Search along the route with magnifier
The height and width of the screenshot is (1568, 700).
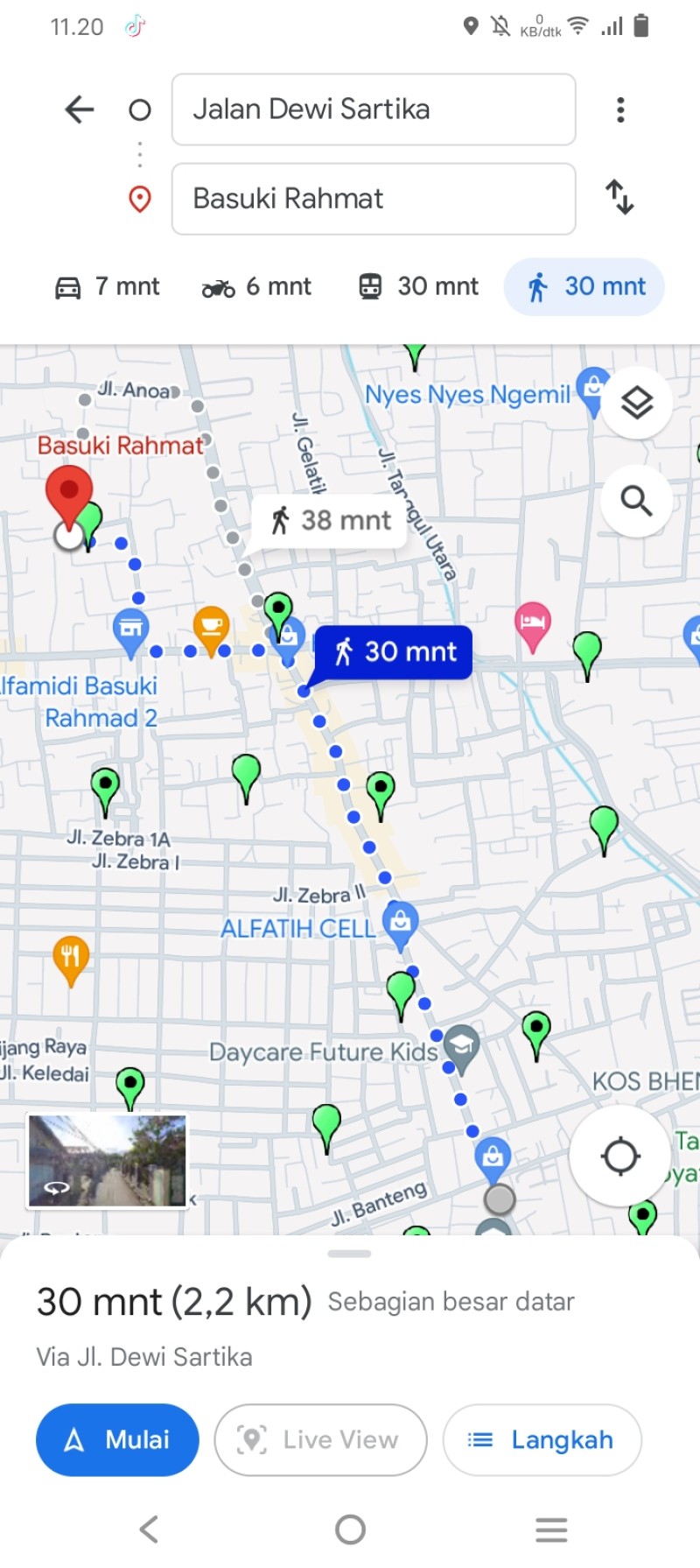tap(637, 501)
